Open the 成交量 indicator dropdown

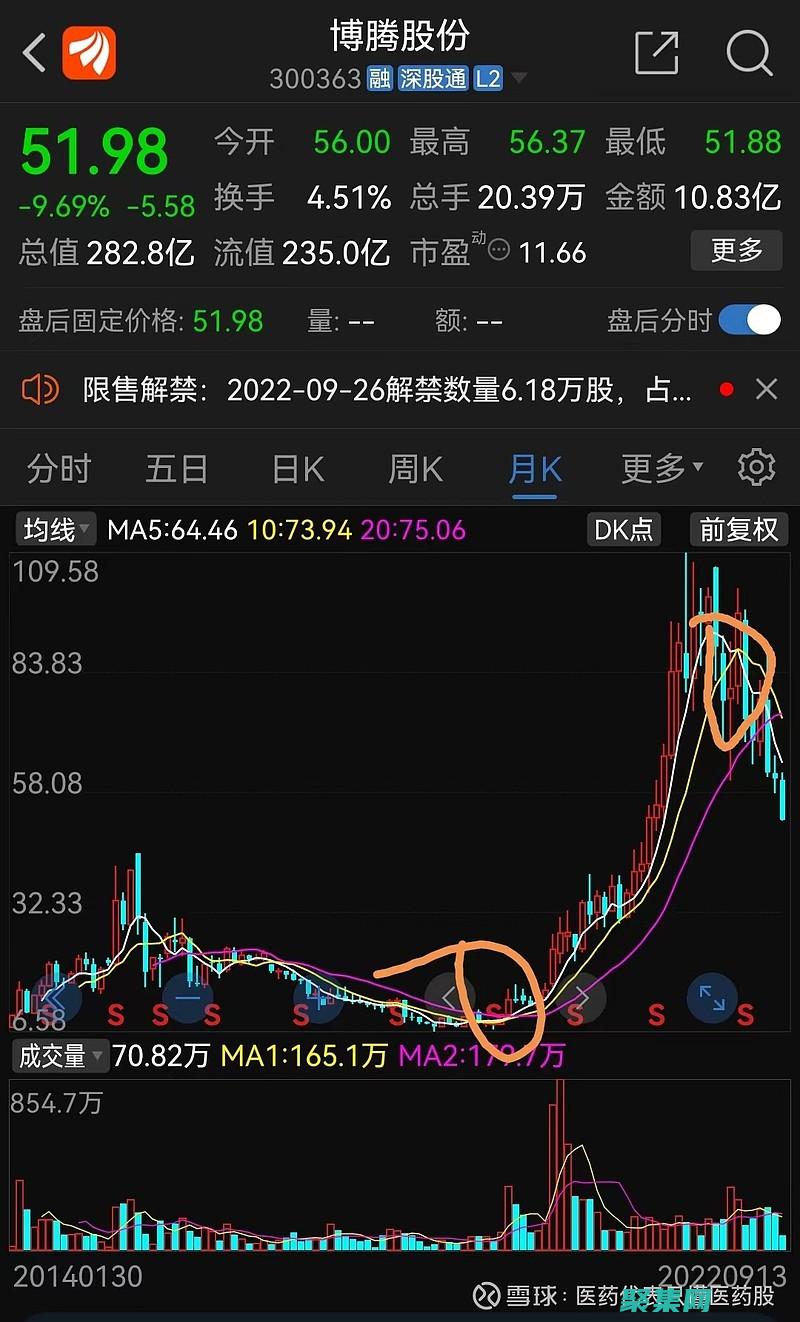point(60,1056)
